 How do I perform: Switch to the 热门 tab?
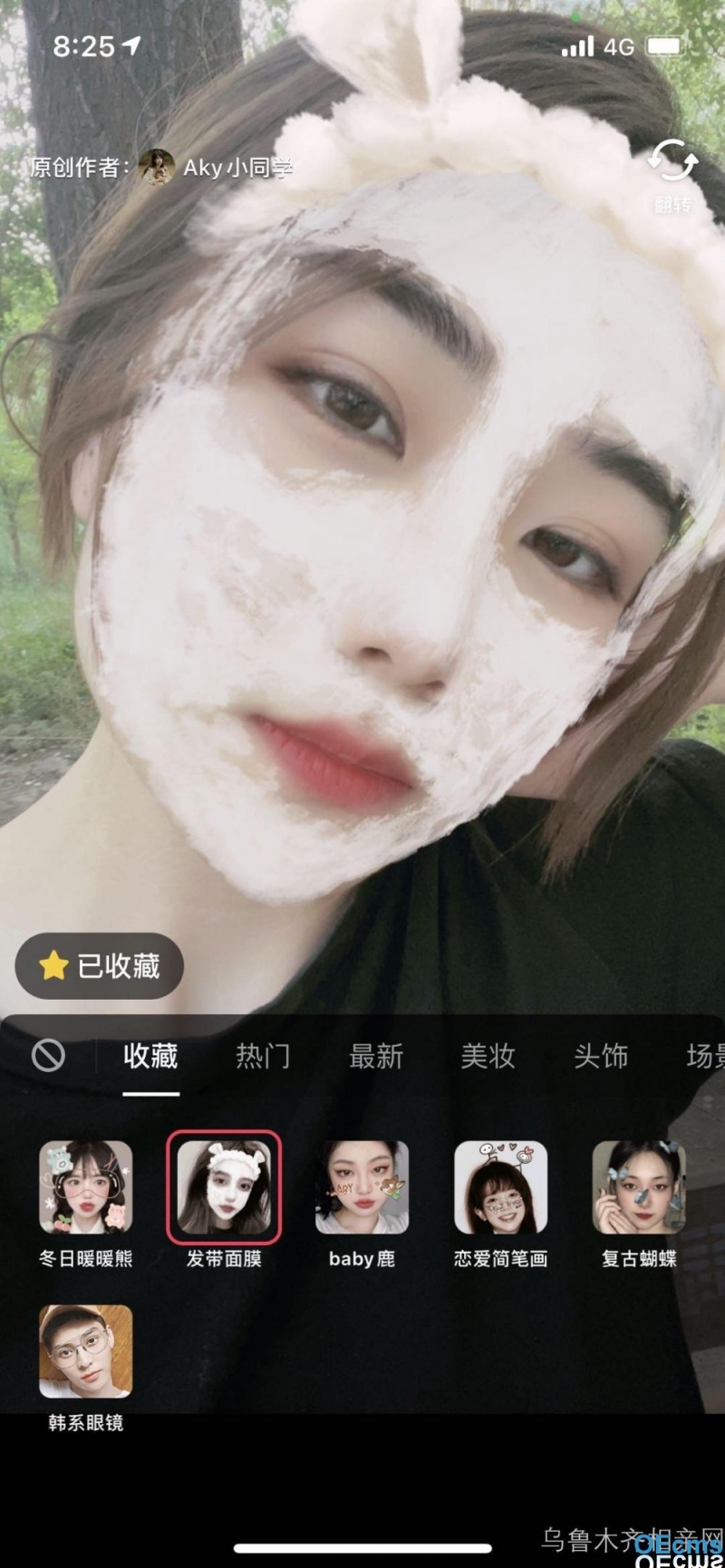click(263, 1056)
